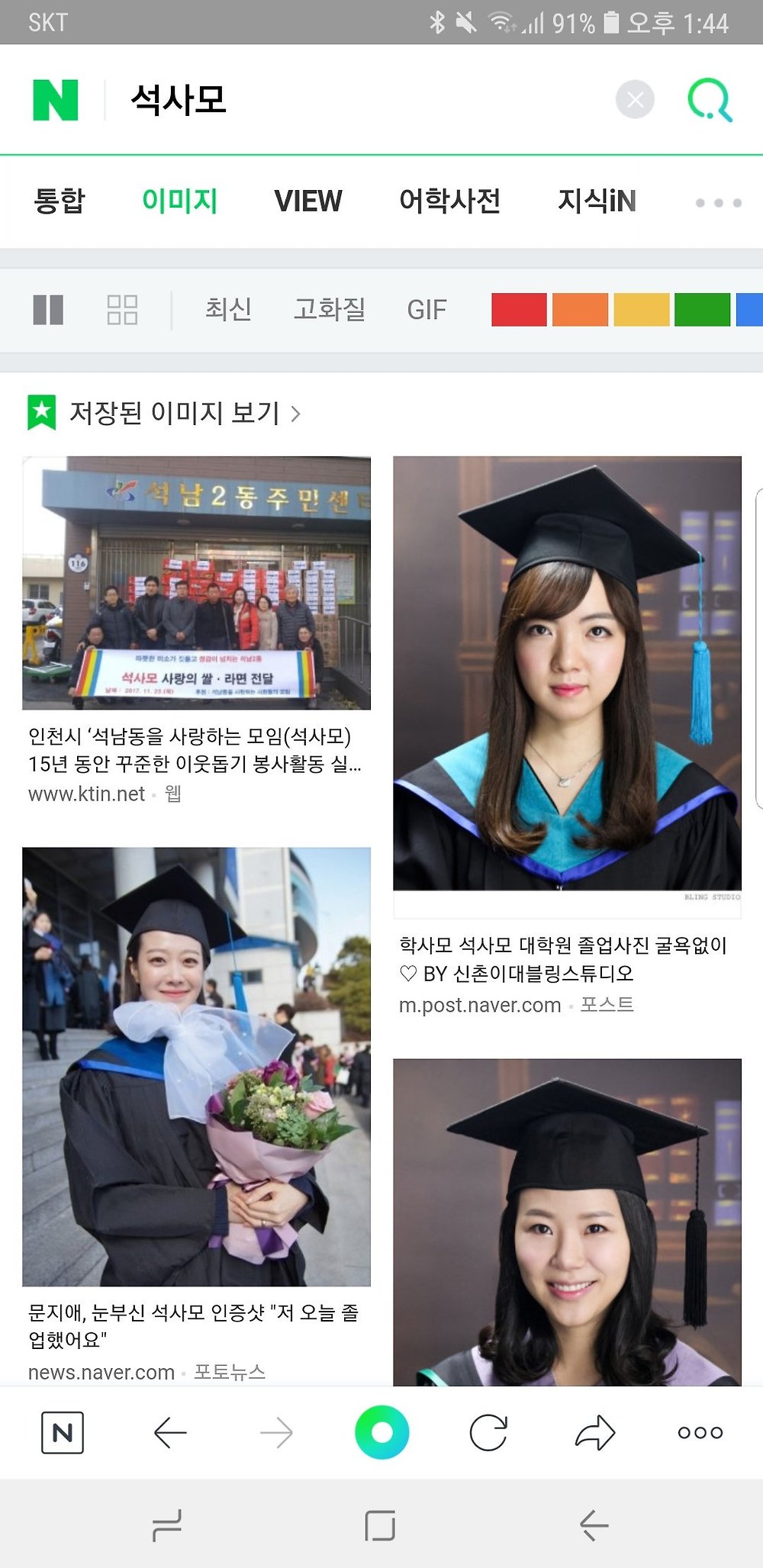Filter images by red color
Image resolution: width=763 pixels, height=1568 pixels.
[x=519, y=310]
